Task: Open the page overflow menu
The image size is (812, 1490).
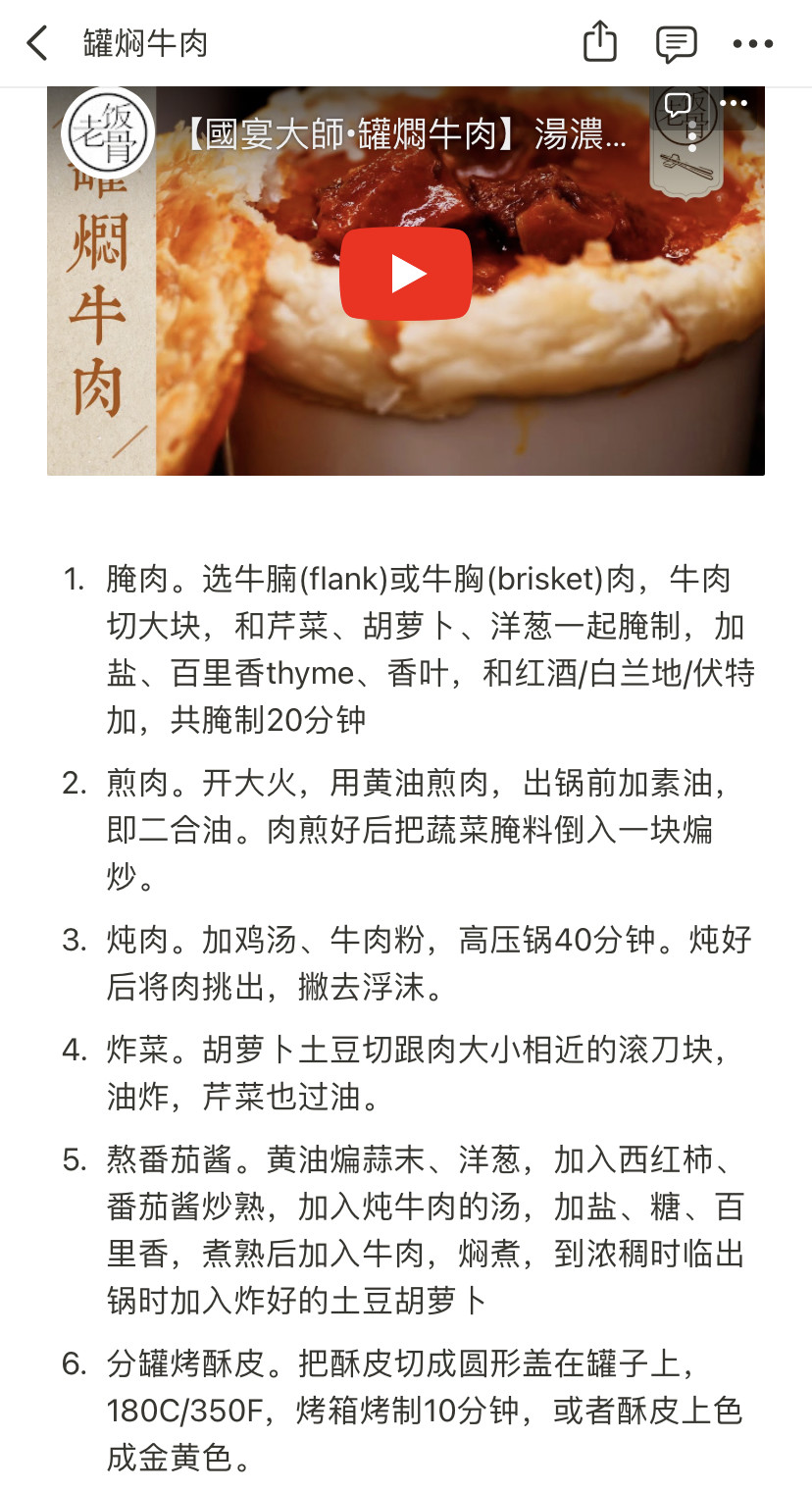Action: [752, 44]
